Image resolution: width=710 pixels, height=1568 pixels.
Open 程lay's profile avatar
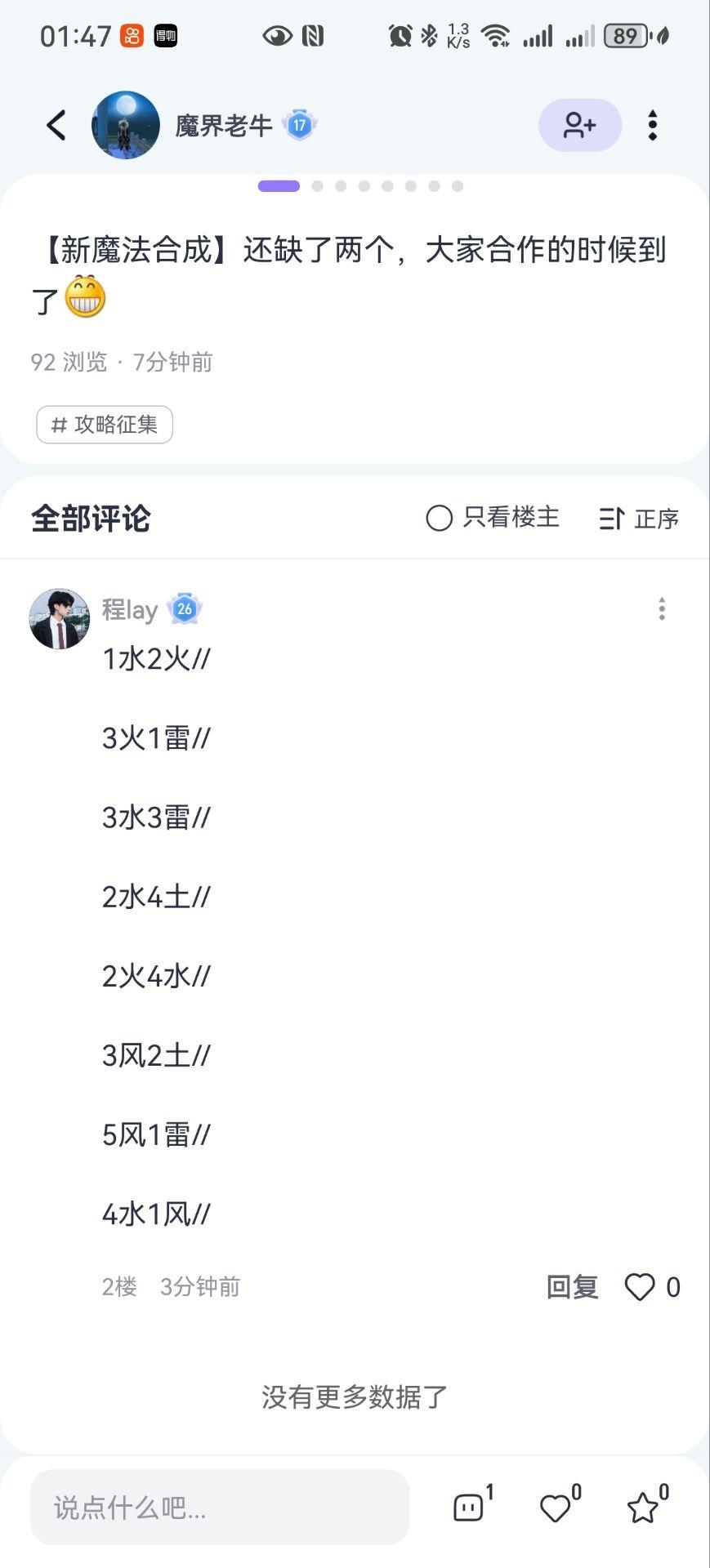pos(59,618)
